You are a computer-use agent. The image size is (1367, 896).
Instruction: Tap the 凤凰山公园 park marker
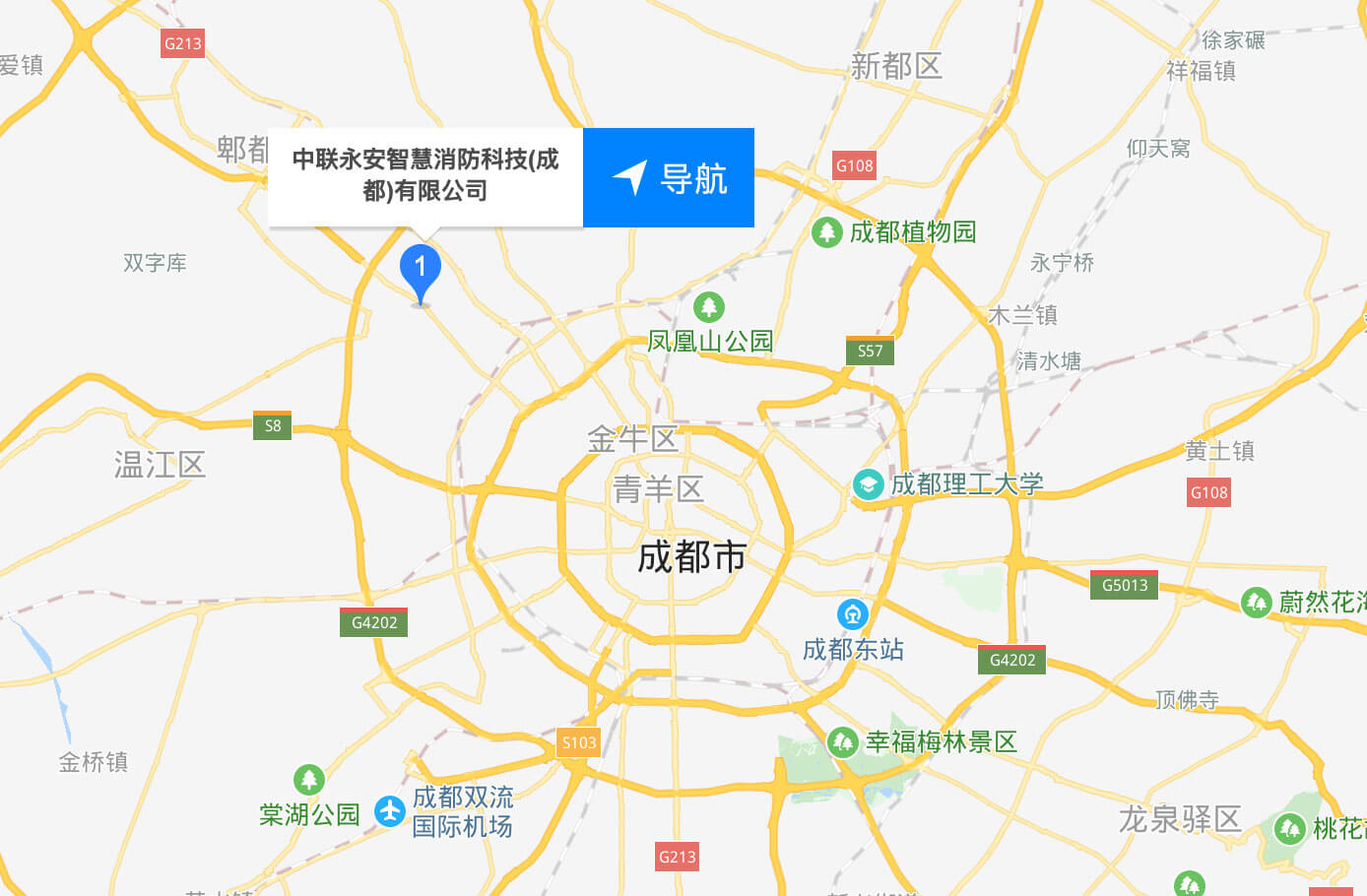[x=709, y=307]
